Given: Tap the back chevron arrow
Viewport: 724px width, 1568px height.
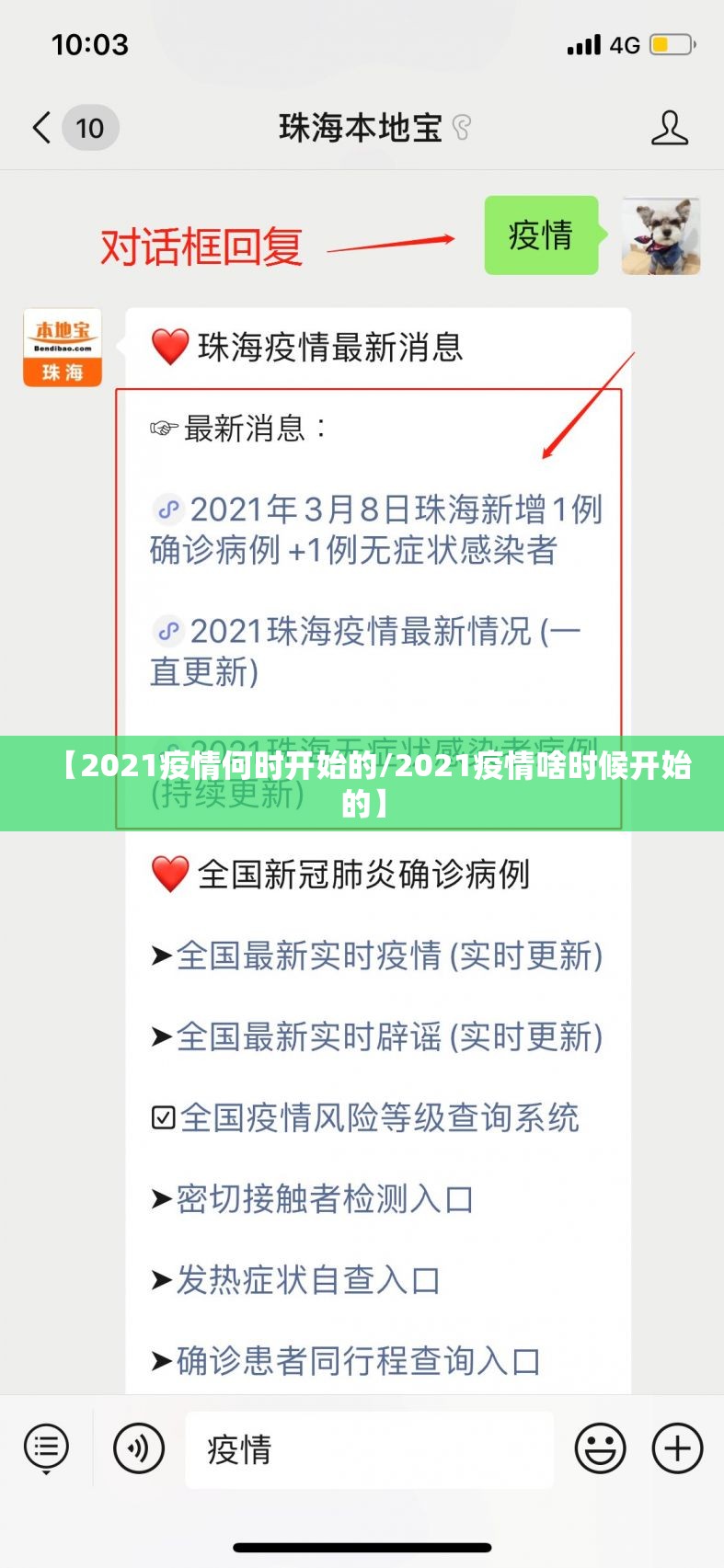Looking at the screenshot, I should click(40, 129).
